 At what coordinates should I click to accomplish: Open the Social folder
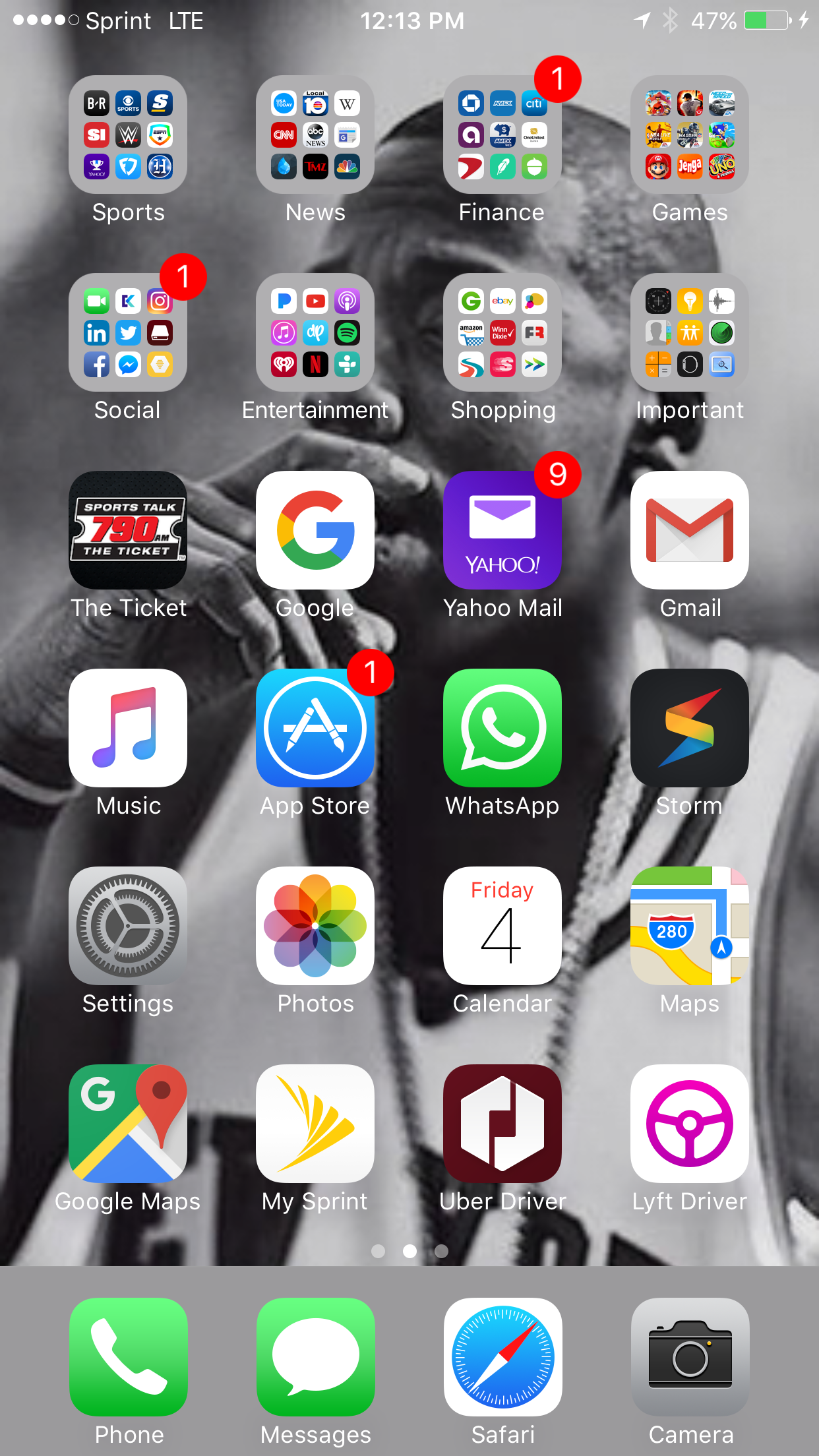click(x=128, y=332)
